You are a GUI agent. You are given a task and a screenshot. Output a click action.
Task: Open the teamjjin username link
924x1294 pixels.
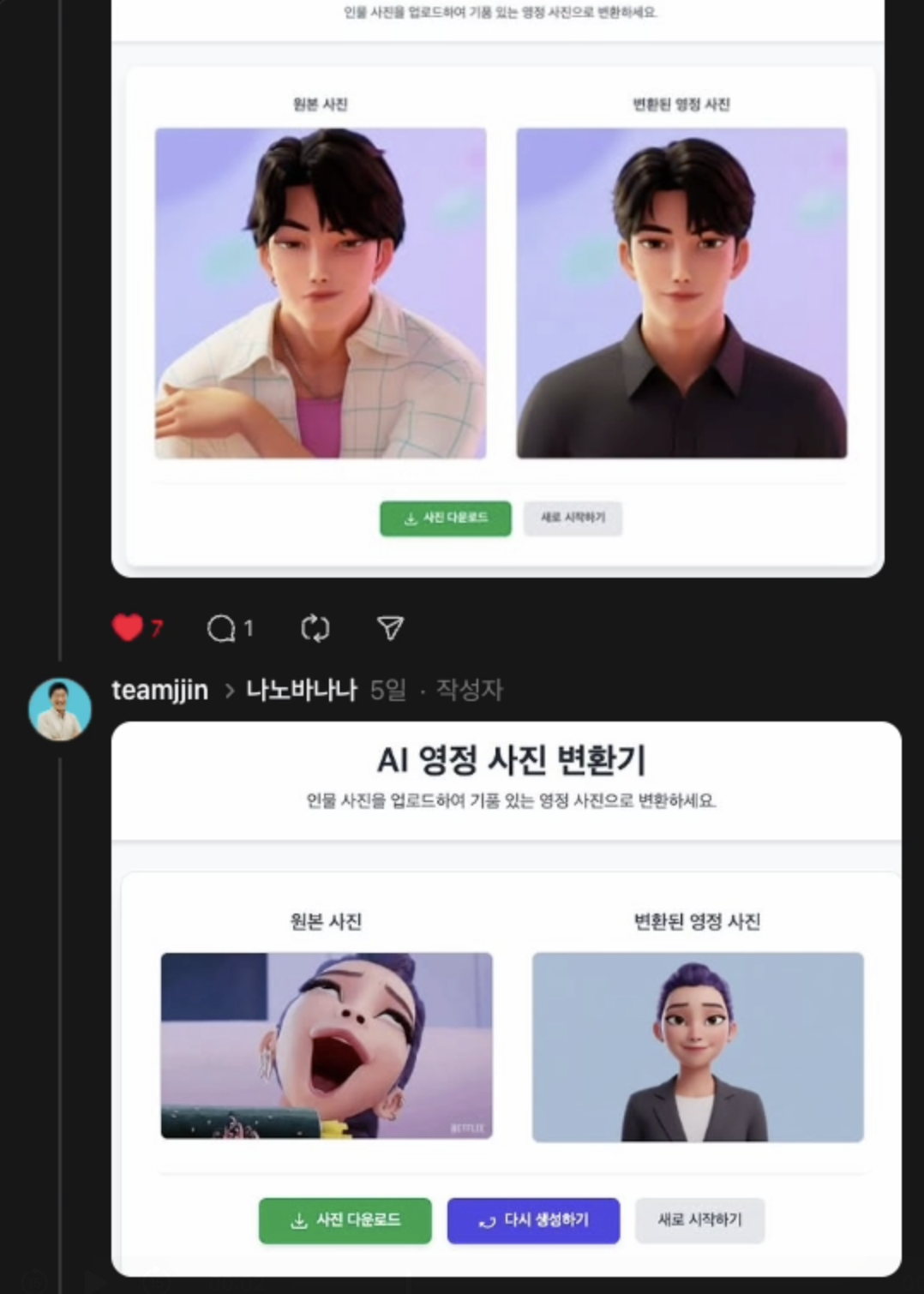coord(159,691)
